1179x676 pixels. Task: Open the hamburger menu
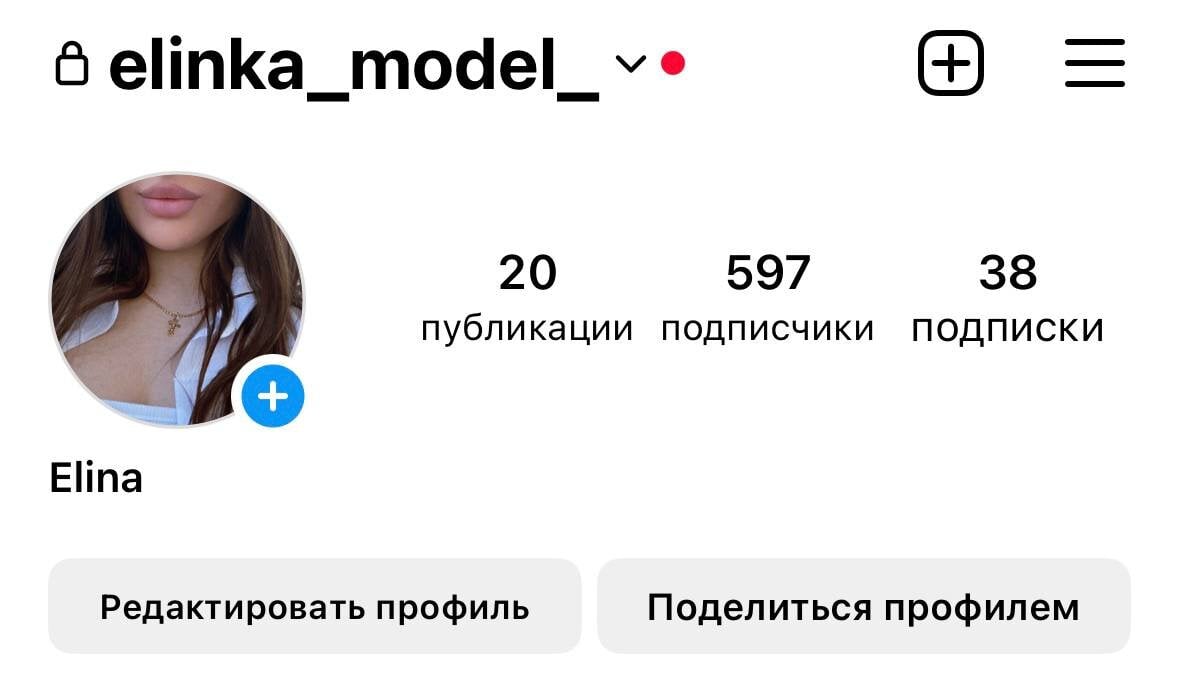click(1094, 64)
